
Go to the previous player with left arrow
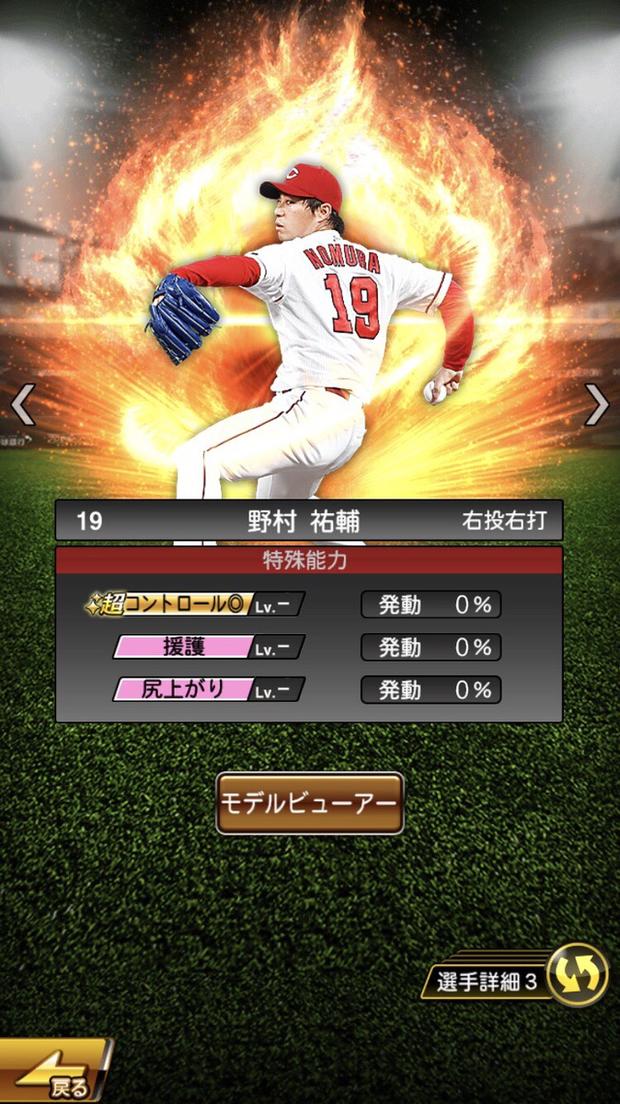[22, 405]
